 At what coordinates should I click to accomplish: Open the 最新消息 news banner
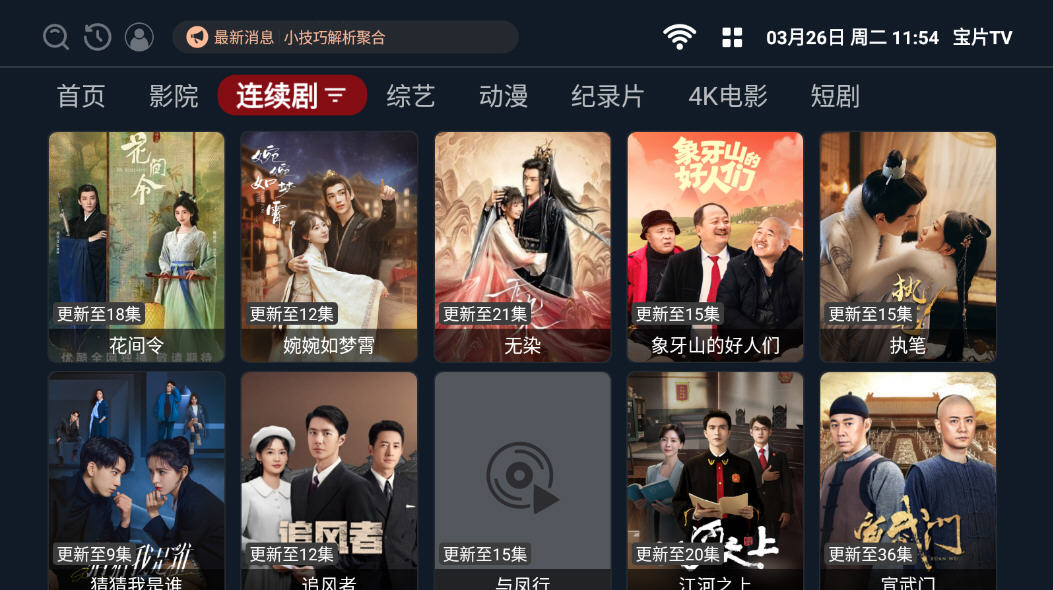coord(345,38)
